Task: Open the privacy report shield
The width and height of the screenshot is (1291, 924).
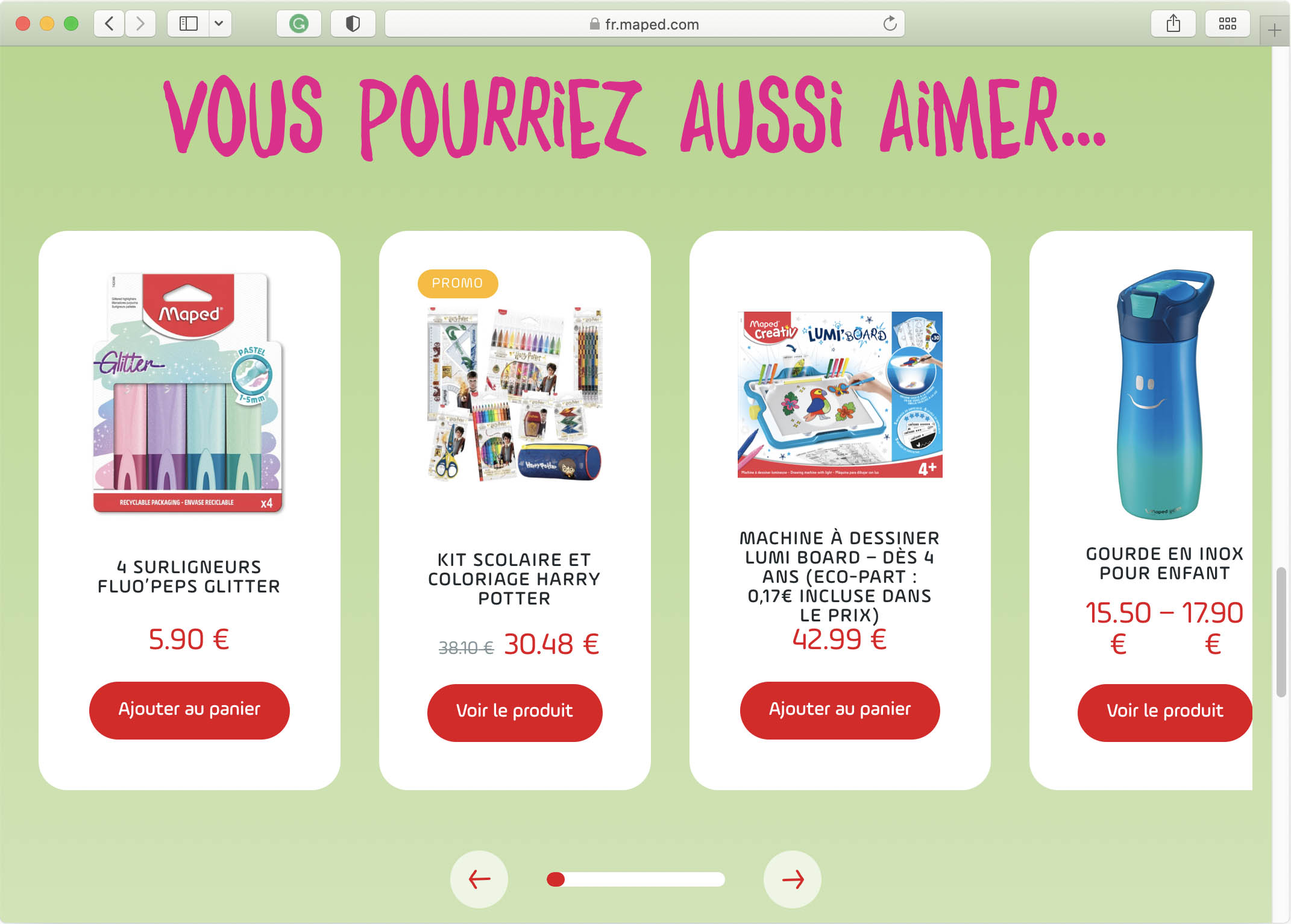Action: point(353,24)
